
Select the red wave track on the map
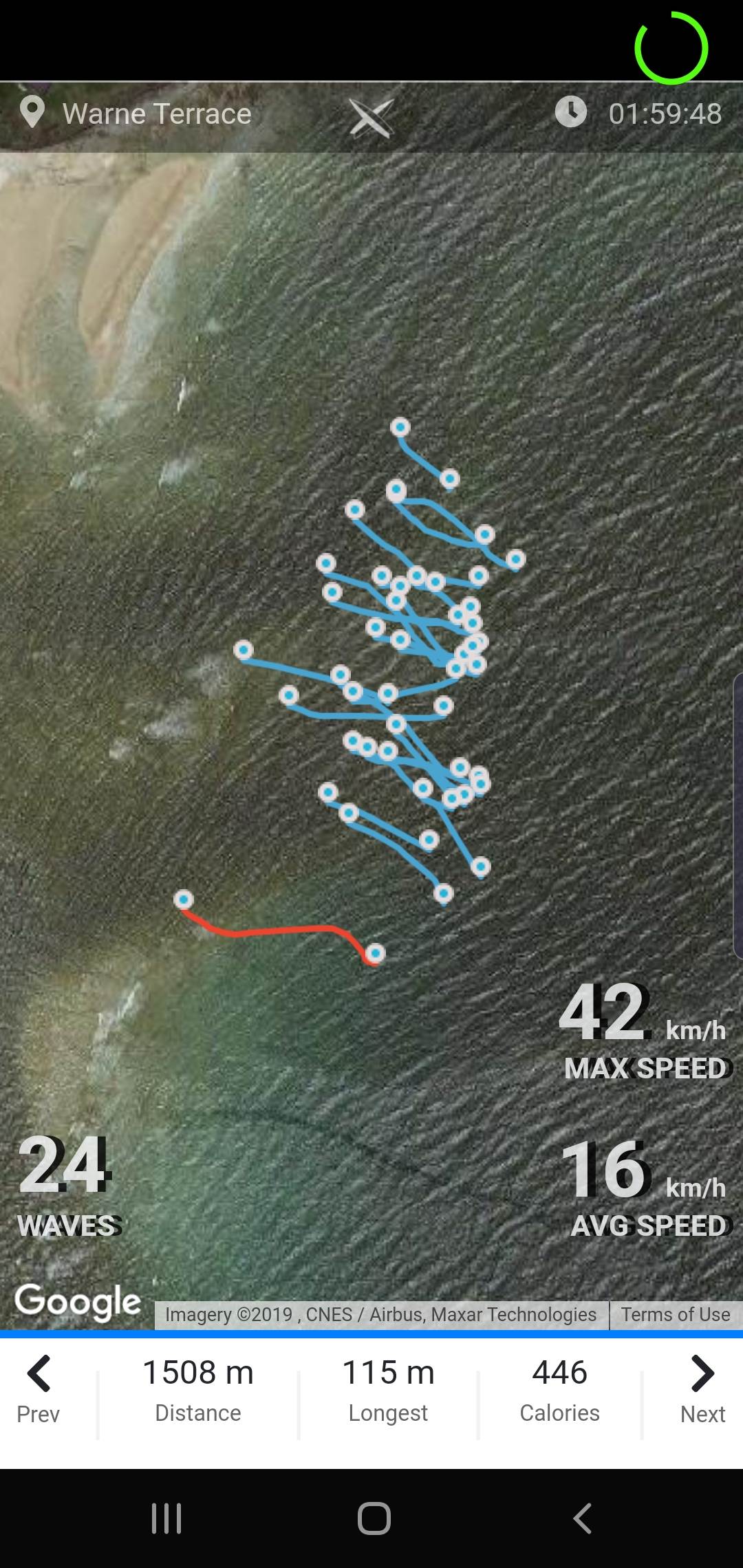(x=282, y=931)
